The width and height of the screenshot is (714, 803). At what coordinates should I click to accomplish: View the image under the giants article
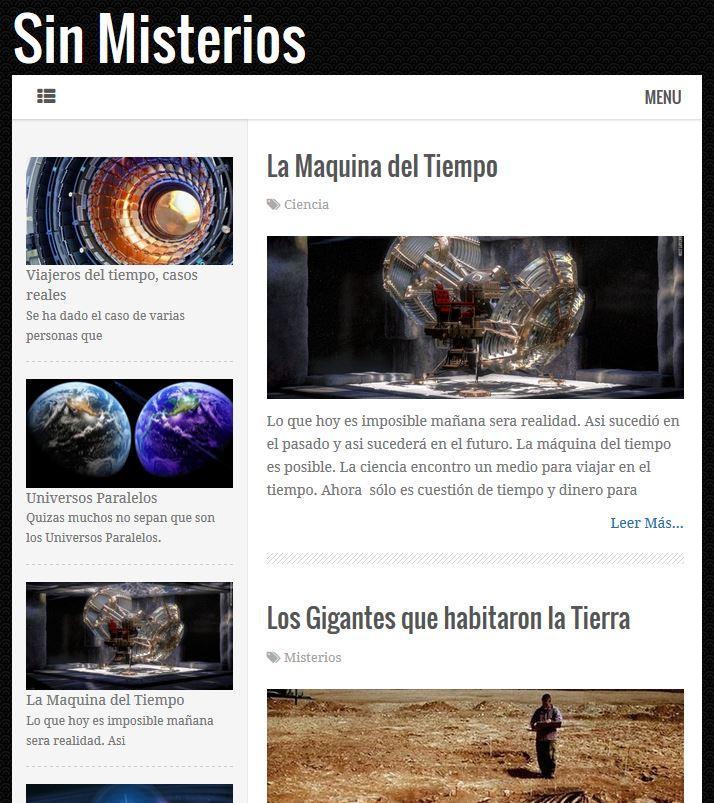(x=475, y=745)
